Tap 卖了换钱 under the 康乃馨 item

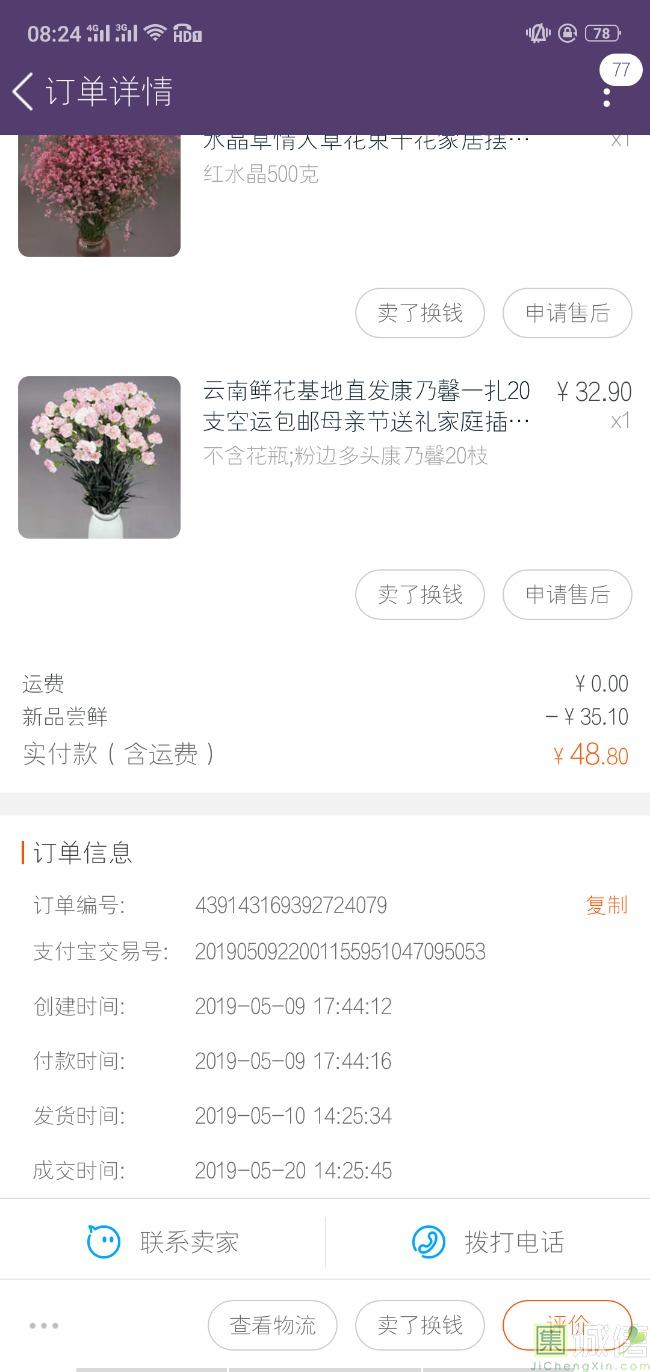click(x=420, y=595)
